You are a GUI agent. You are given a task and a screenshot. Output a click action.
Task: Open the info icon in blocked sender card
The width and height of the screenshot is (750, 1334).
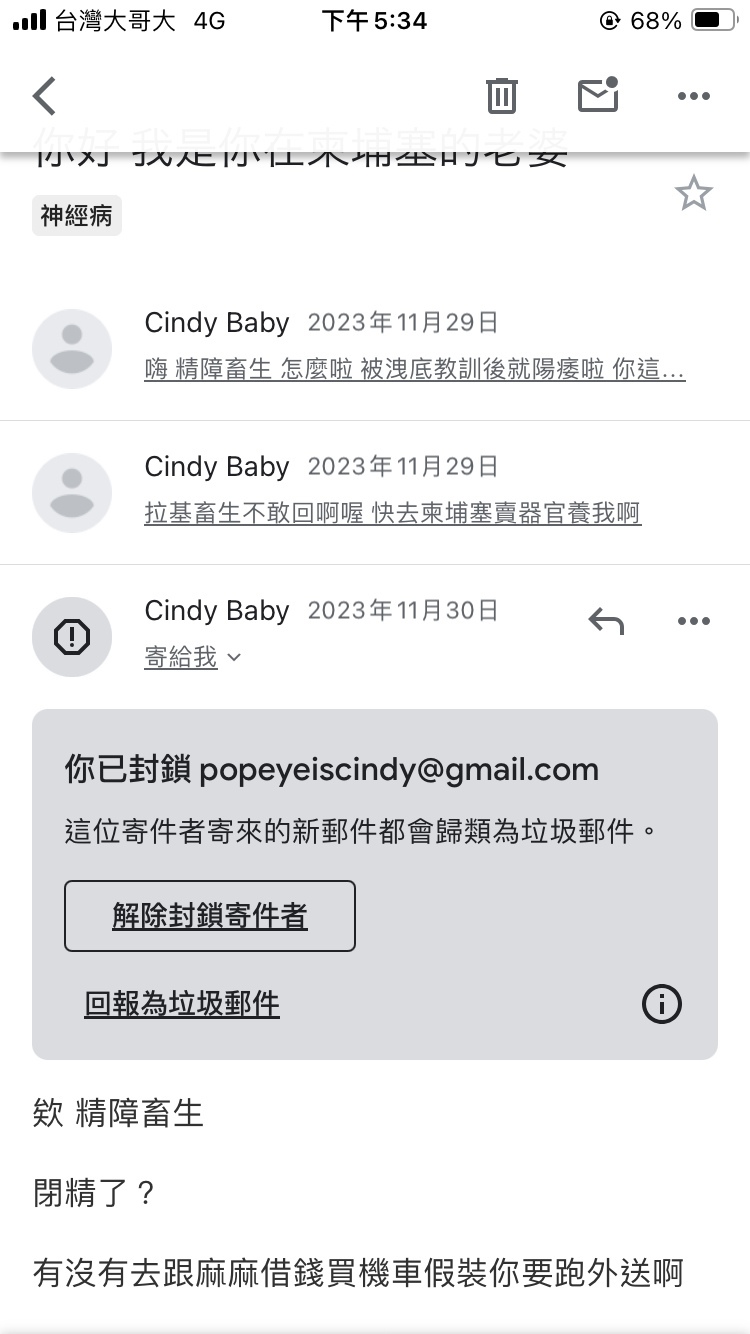[x=661, y=1003]
